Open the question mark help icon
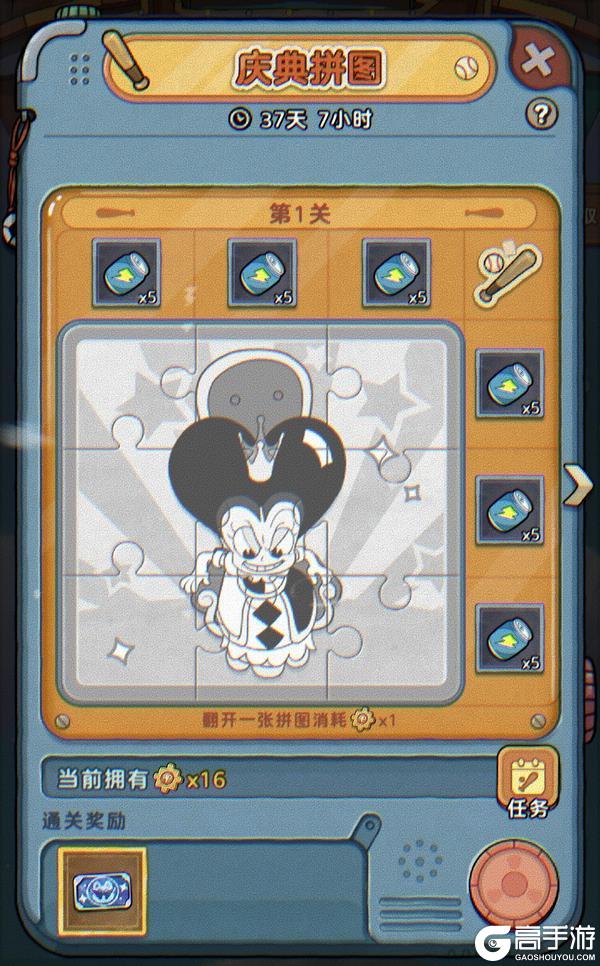The width and height of the screenshot is (600, 966). pos(541,115)
